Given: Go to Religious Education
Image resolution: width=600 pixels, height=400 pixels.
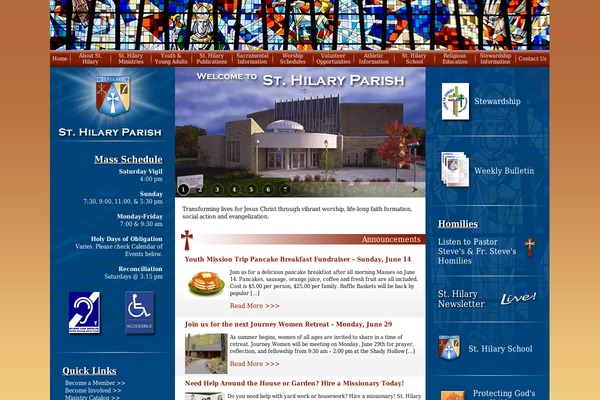Looking at the screenshot, I should tap(455, 59).
